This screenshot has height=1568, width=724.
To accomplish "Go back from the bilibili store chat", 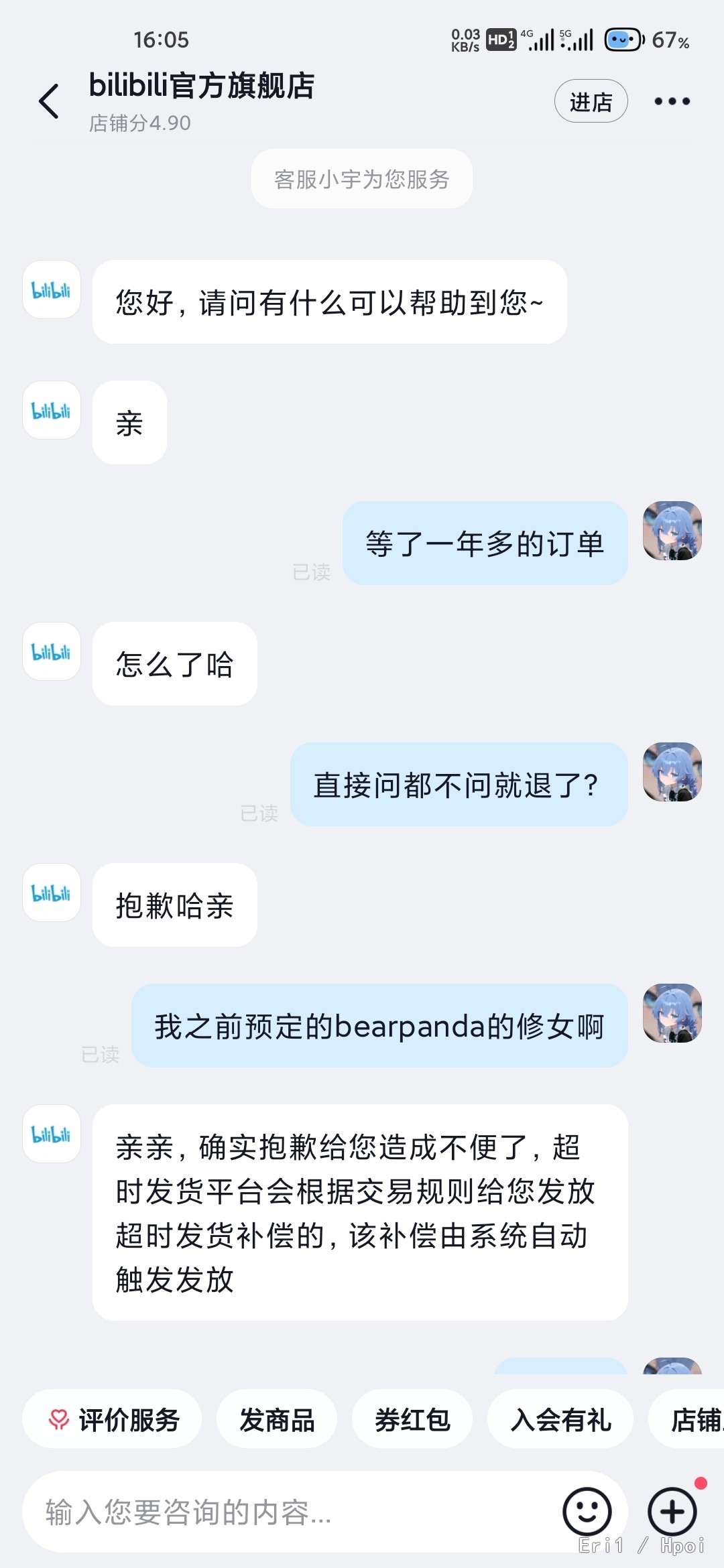I will pos(49,102).
